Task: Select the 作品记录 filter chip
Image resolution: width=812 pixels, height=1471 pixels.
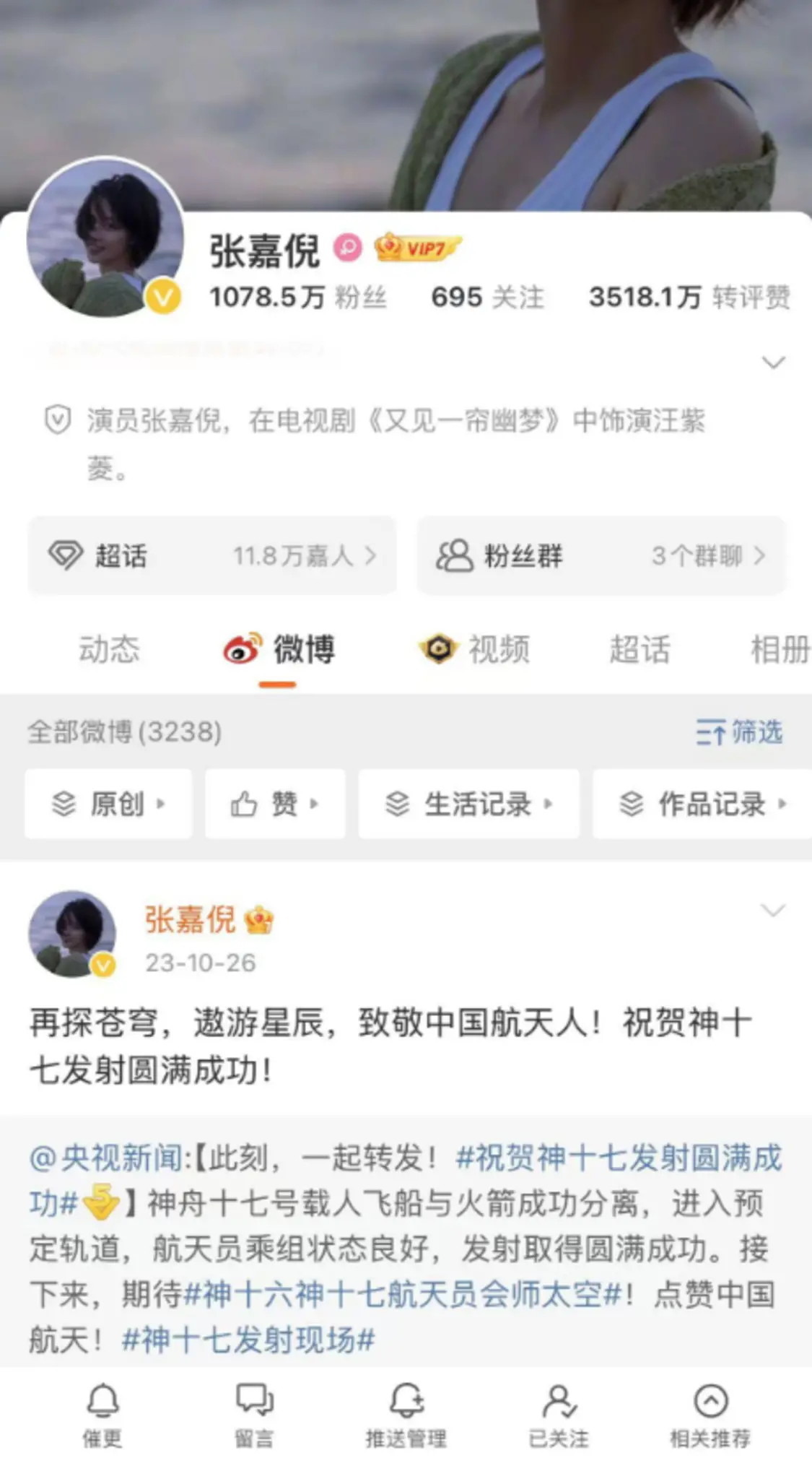Action: point(702,804)
